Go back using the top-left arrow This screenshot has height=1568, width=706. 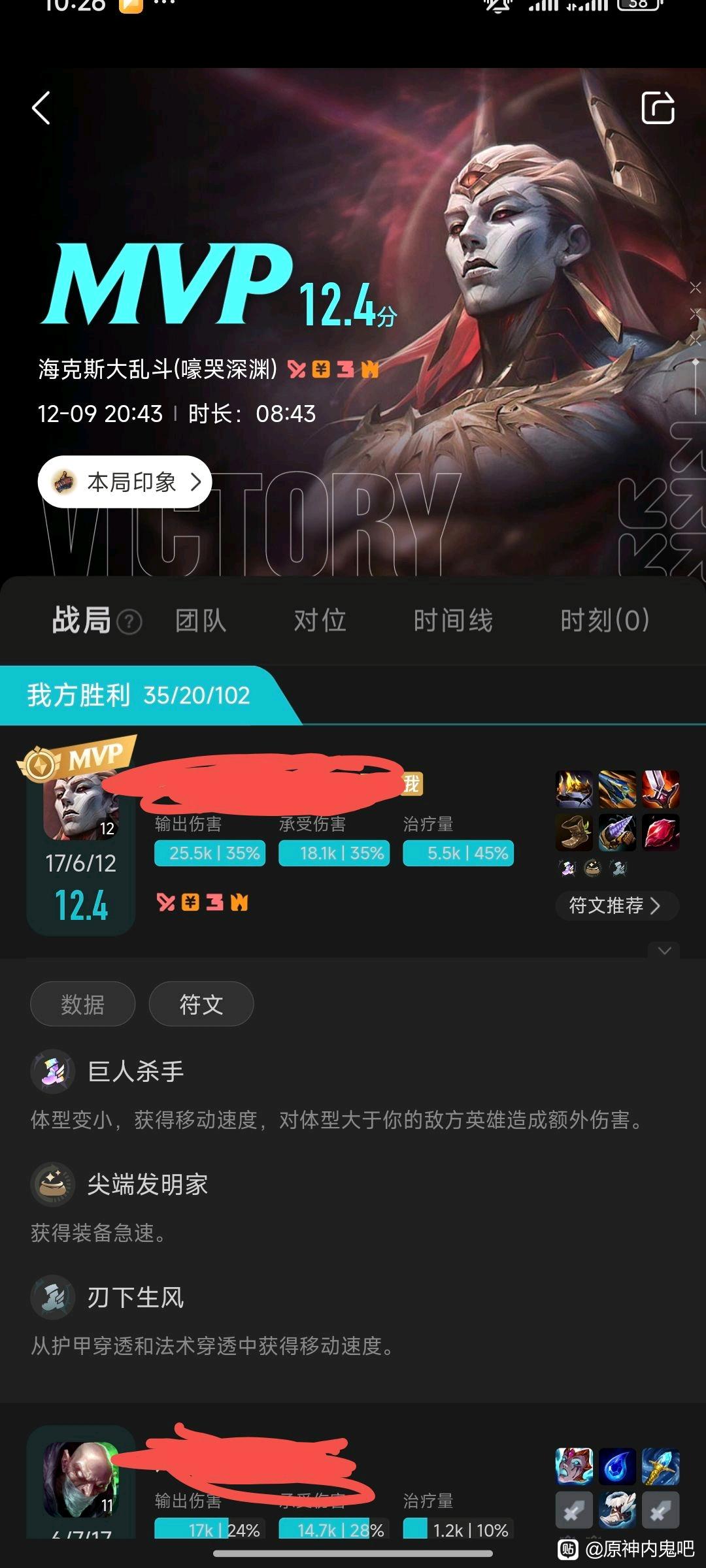pyautogui.click(x=41, y=108)
